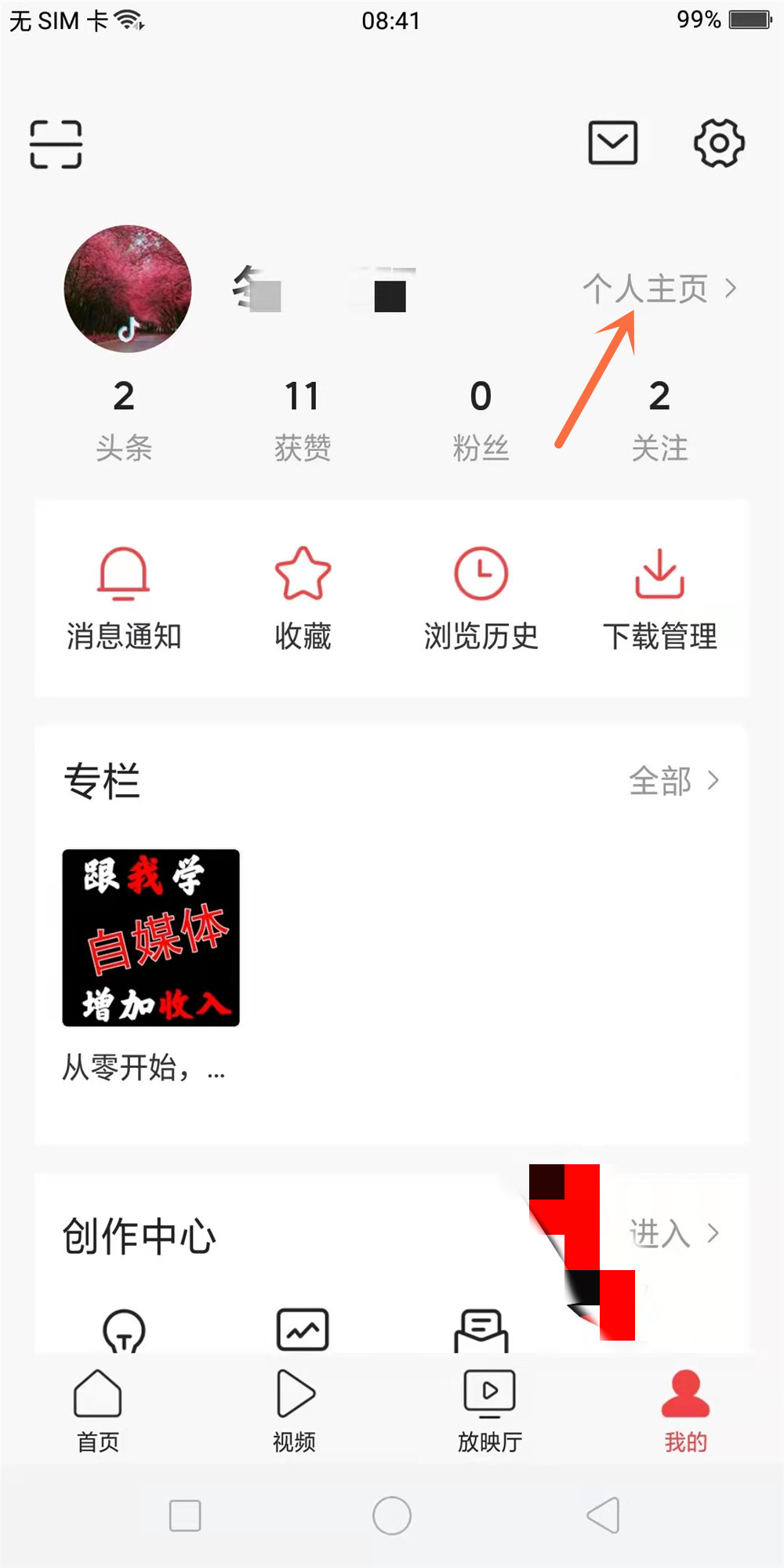Open the 自媒体 column thumbnail

151,938
